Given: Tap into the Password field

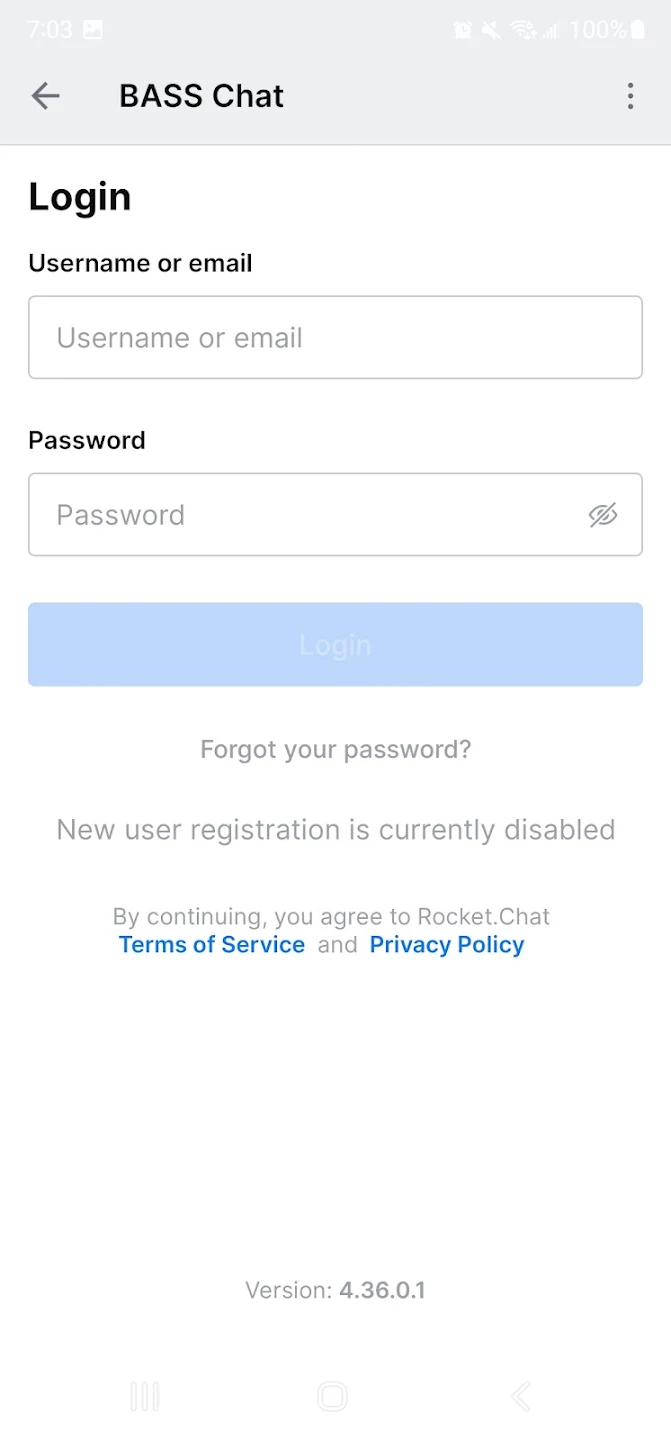Looking at the screenshot, I should [300, 515].
